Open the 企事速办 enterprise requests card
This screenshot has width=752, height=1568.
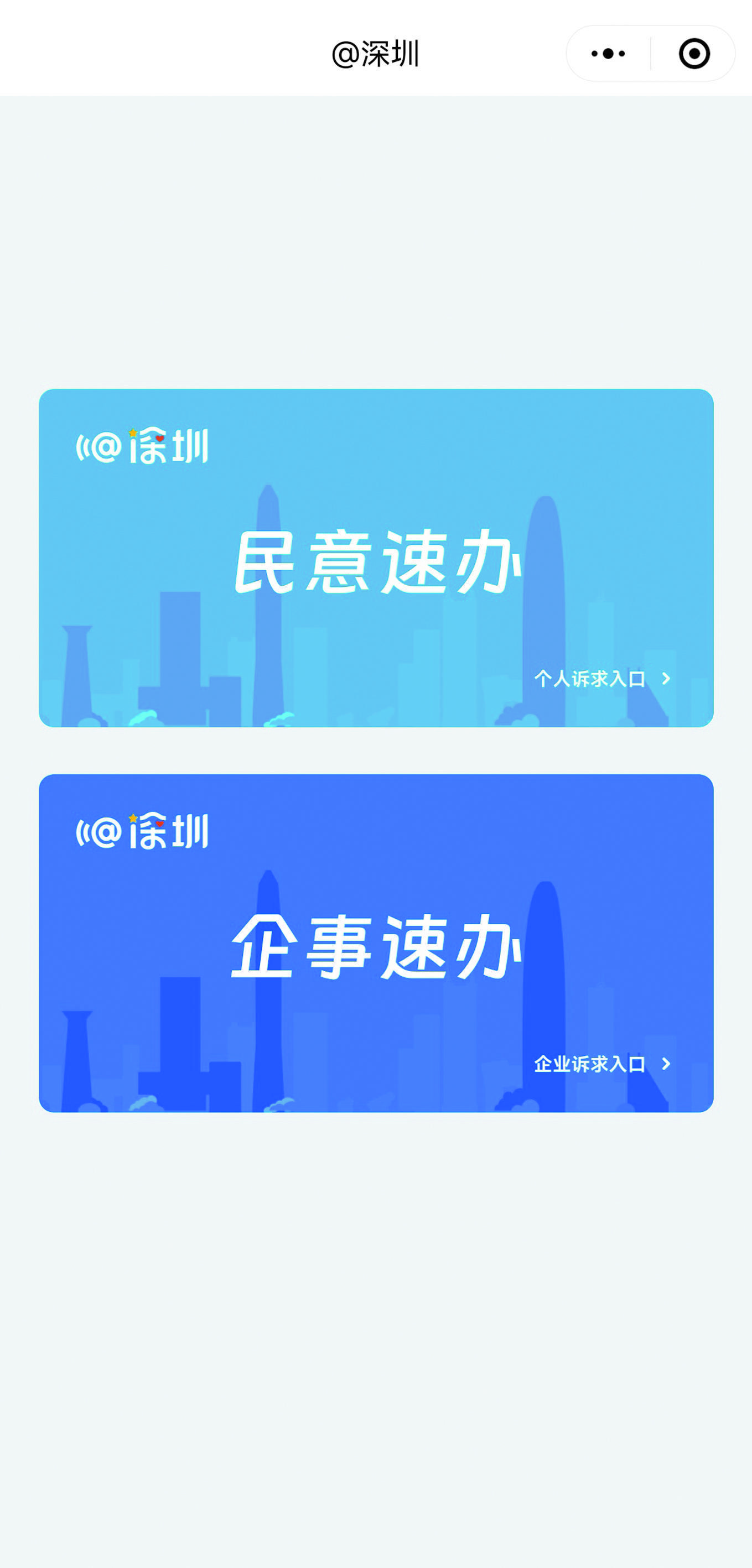point(376,943)
